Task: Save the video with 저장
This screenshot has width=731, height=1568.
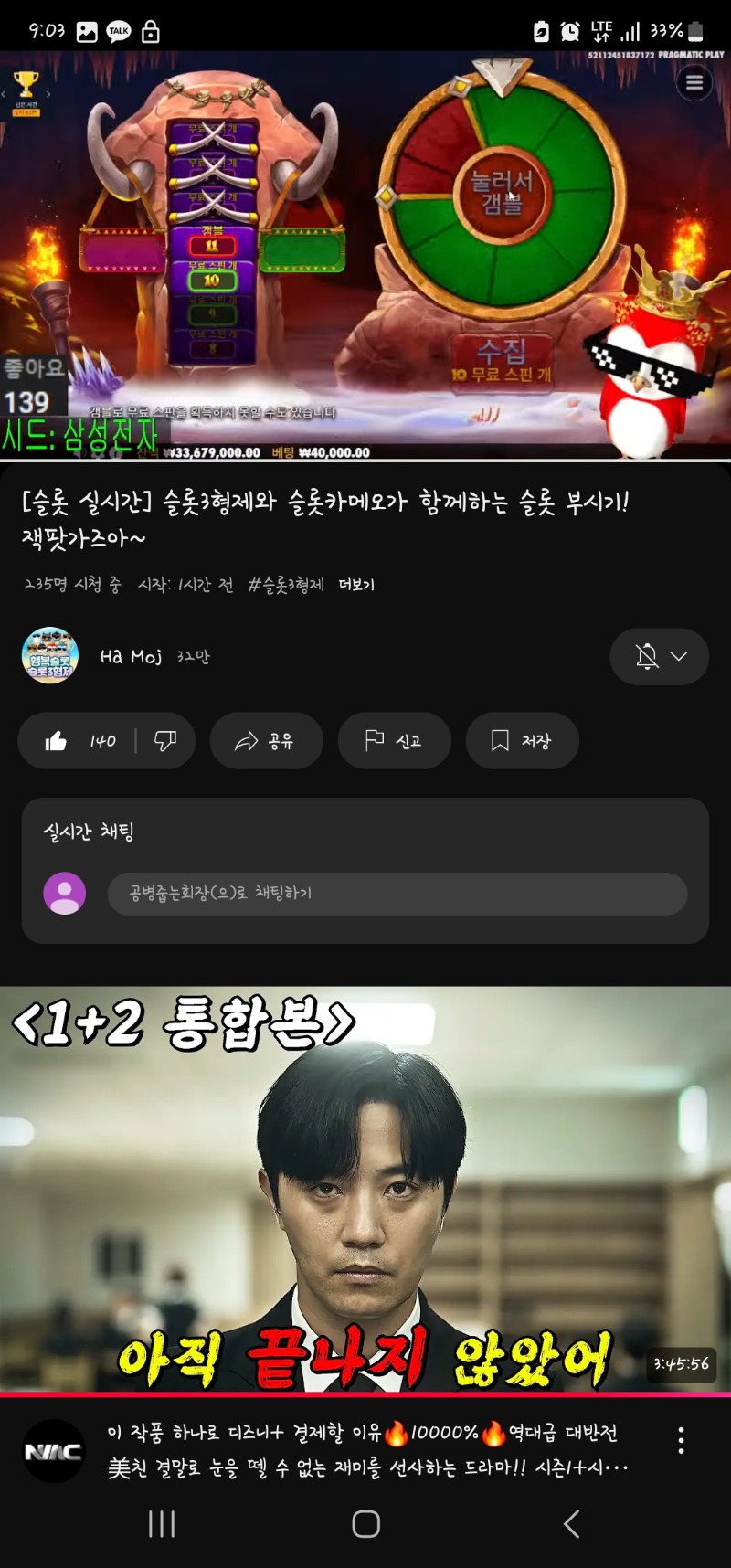Action: (x=522, y=741)
